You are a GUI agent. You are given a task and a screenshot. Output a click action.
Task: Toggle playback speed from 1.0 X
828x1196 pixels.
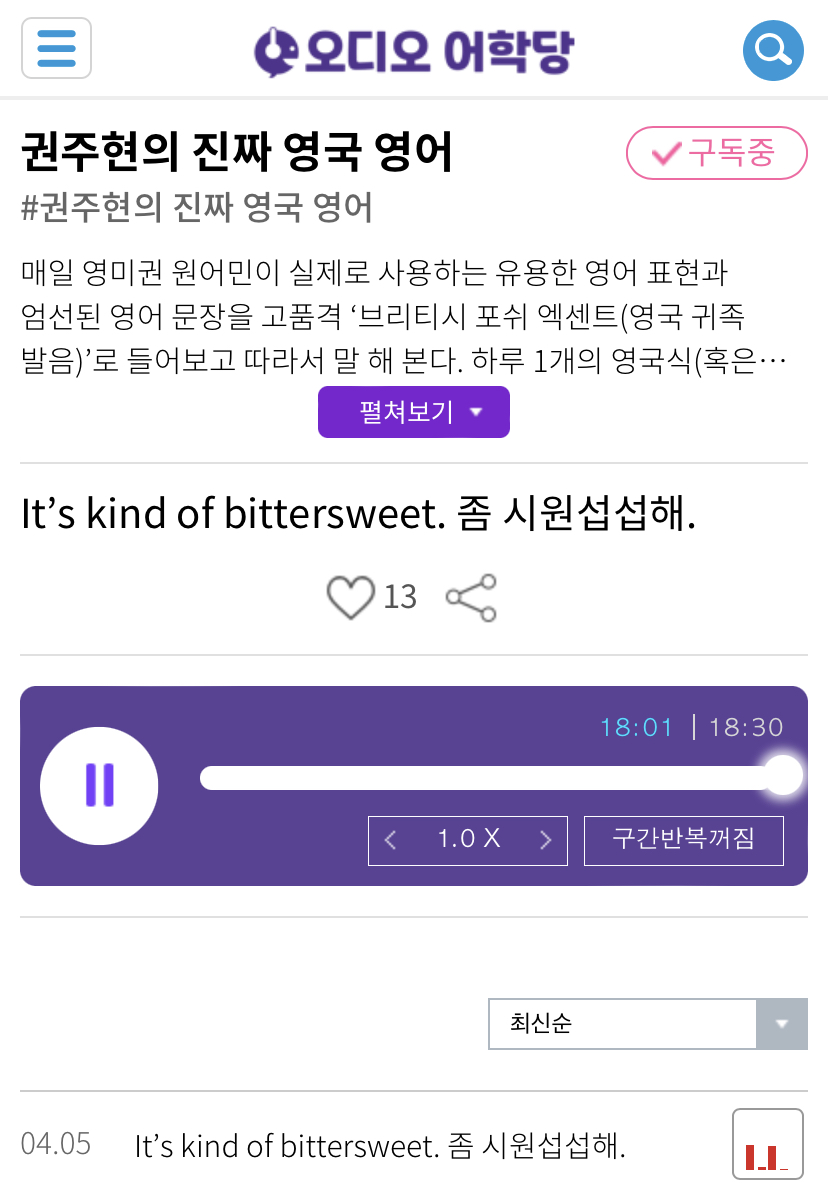[x=466, y=840]
